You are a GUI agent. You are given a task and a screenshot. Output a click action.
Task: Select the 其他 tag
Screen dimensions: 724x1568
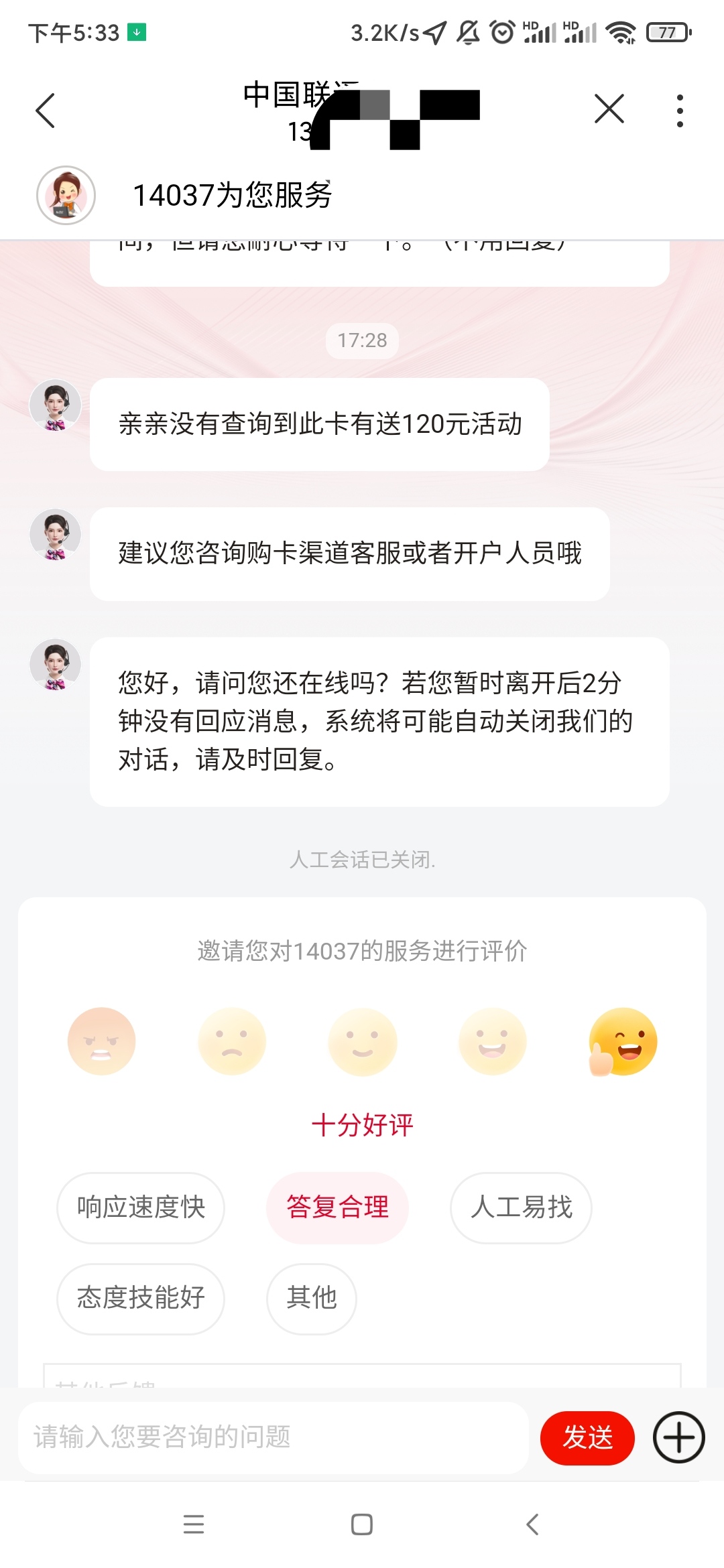pos(312,1298)
